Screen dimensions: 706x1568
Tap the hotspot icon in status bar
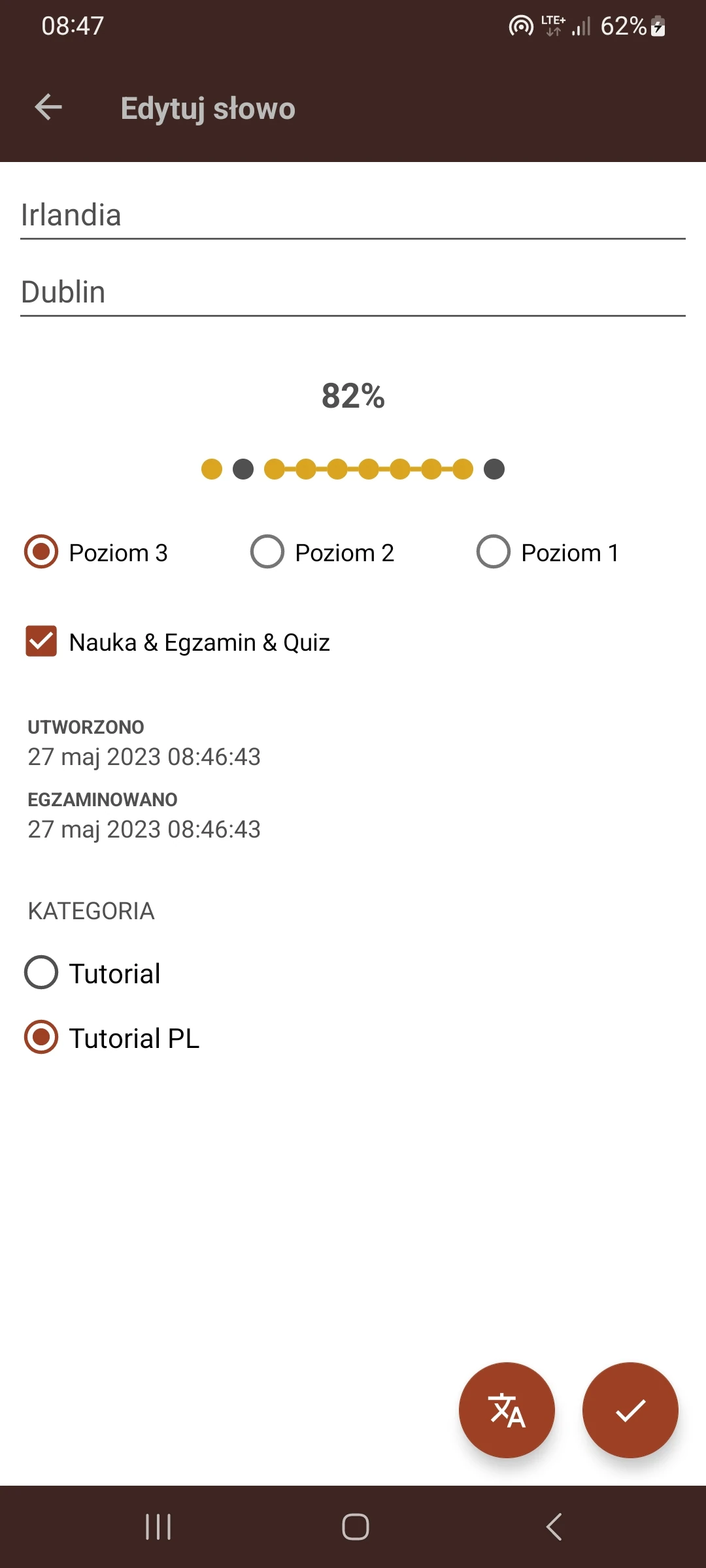pyautogui.click(x=520, y=26)
